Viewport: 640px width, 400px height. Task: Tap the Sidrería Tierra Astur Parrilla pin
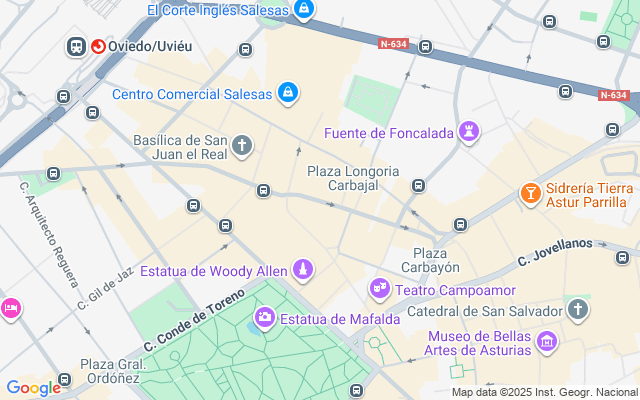pyautogui.click(x=529, y=192)
